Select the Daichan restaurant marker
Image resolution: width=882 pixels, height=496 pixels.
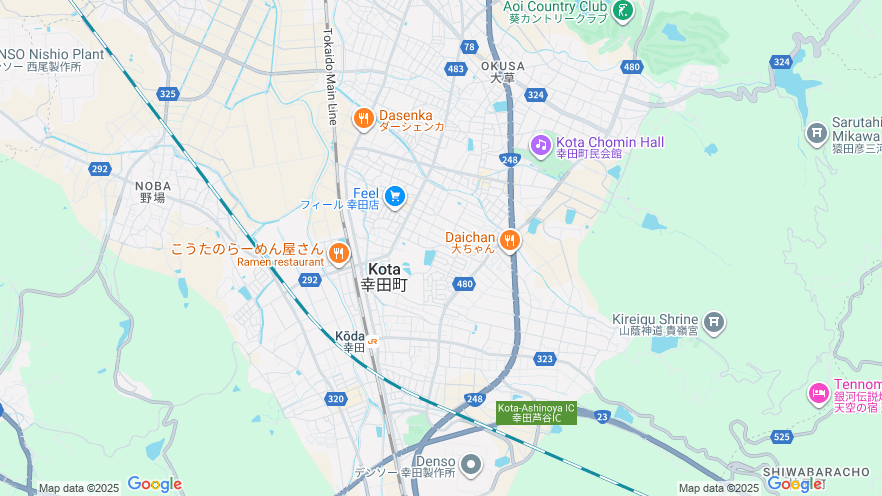pos(510,240)
